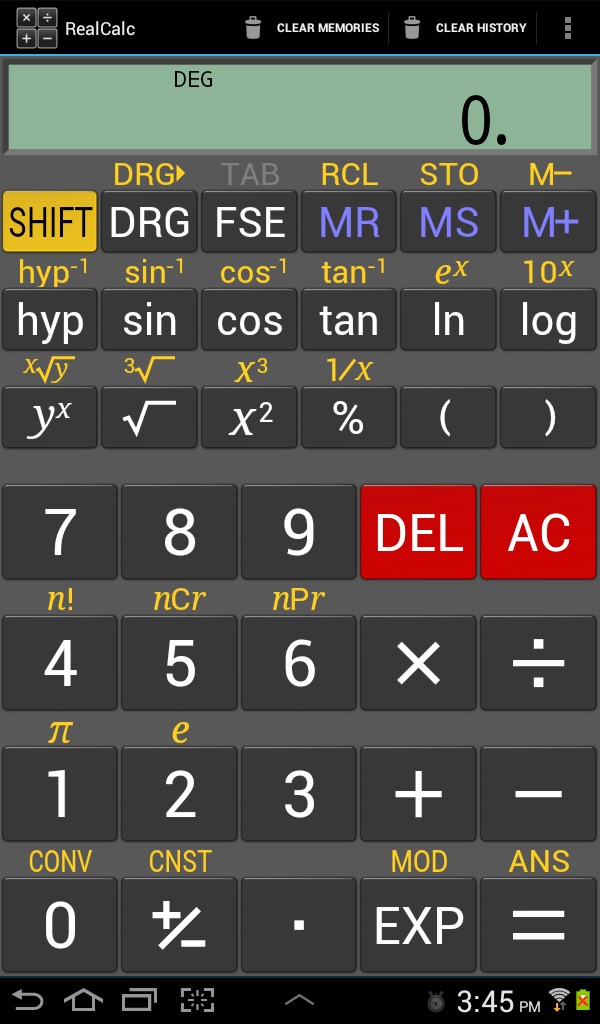Go to the Android home screen
The width and height of the screenshot is (600, 1024).
pyautogui.click(x=83, y=1000)
